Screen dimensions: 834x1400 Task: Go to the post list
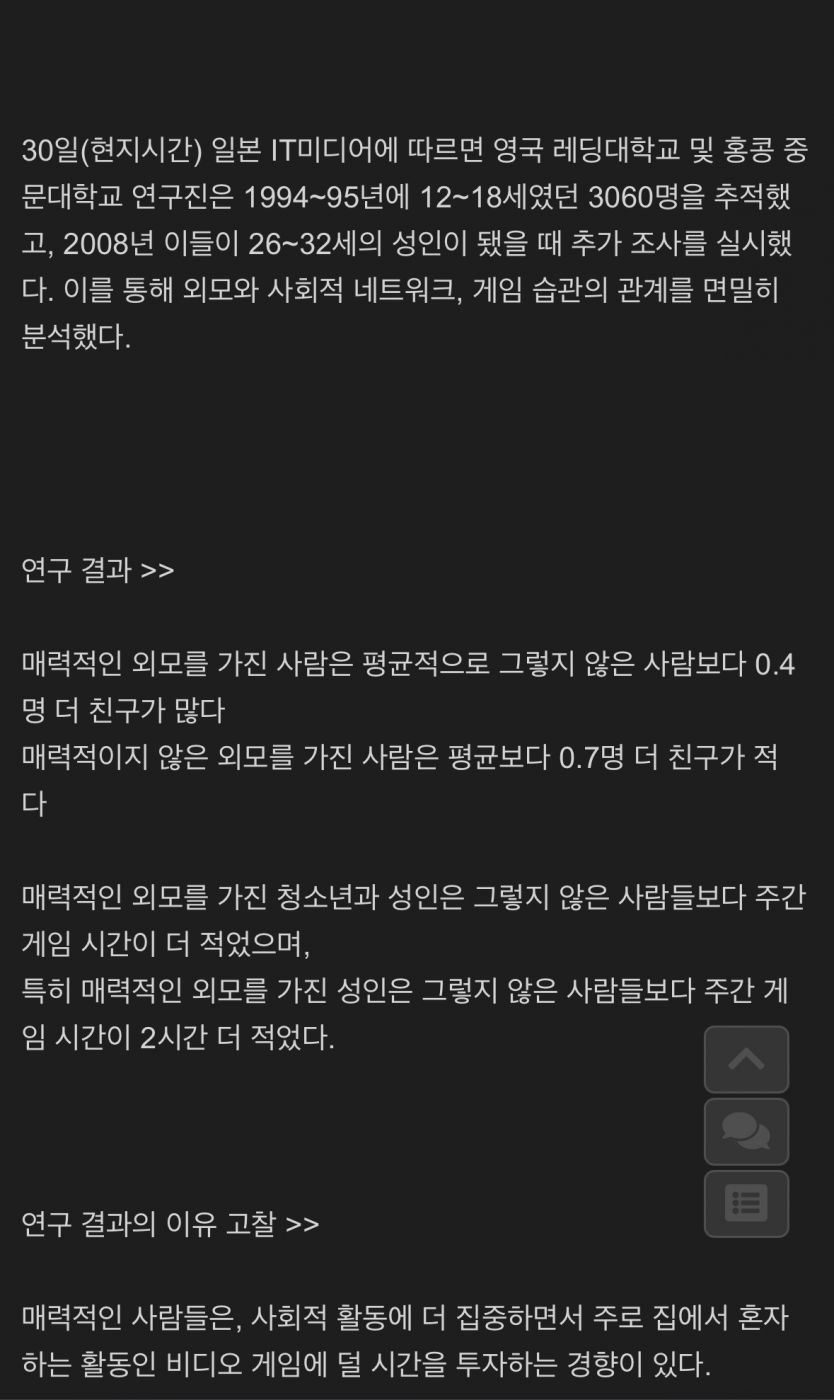[746, 1203]
